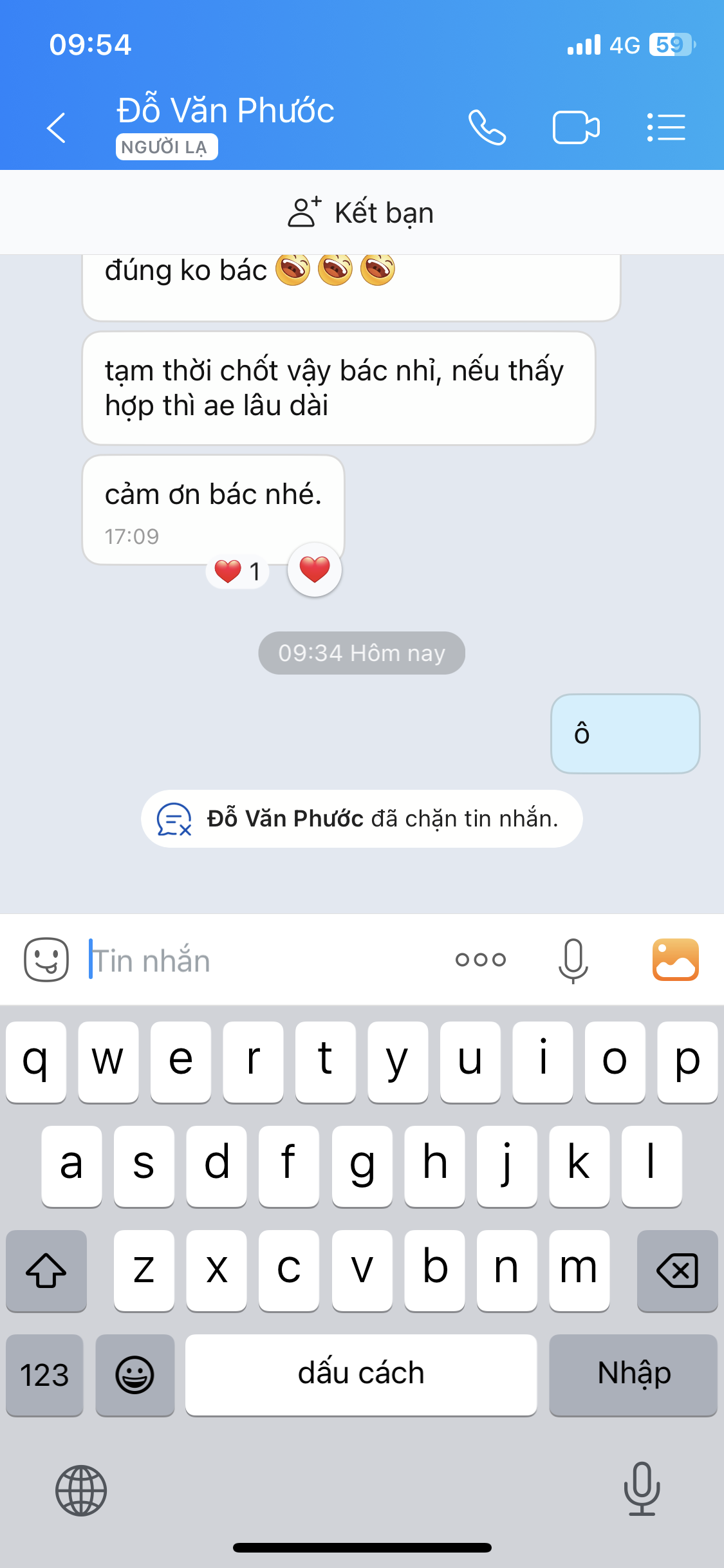Open more options three-dot icon in composer
724x1568 pixels.
[481, 960]
